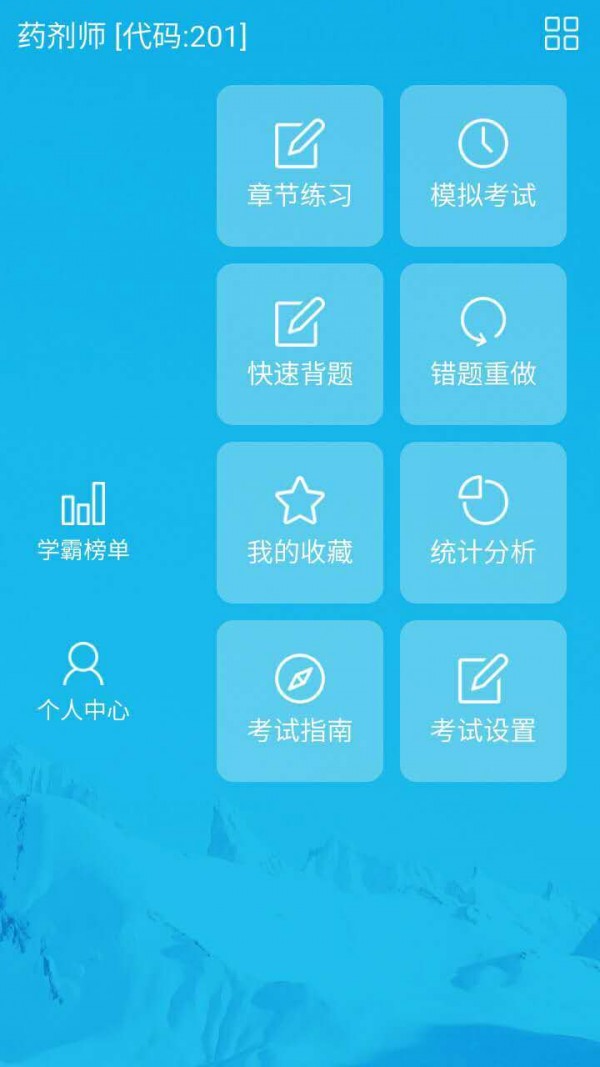Start 模拟考试 mock exam

(x=483, y=165)
